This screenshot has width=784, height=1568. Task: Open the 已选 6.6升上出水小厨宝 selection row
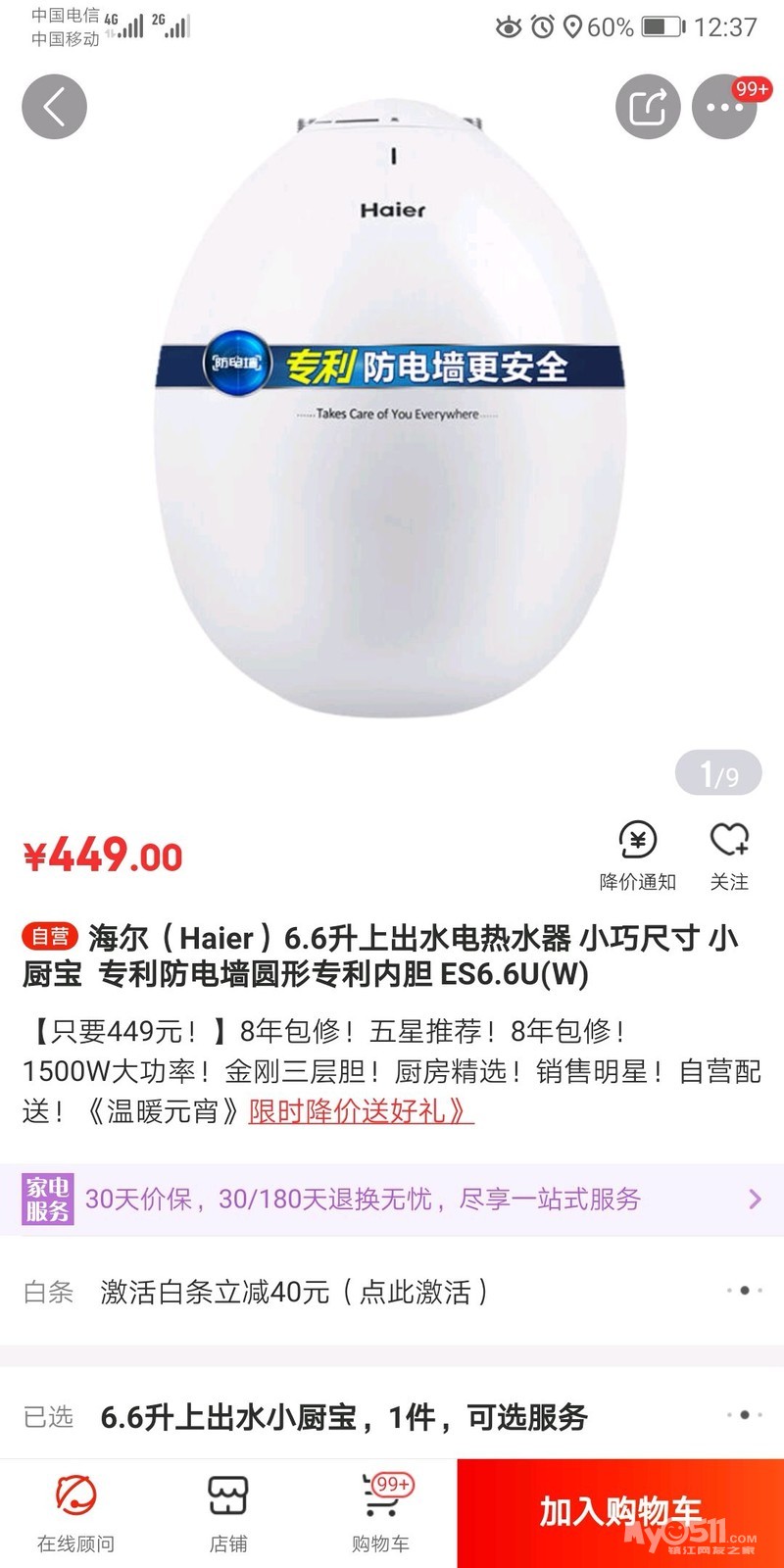tap(392, 1416)
